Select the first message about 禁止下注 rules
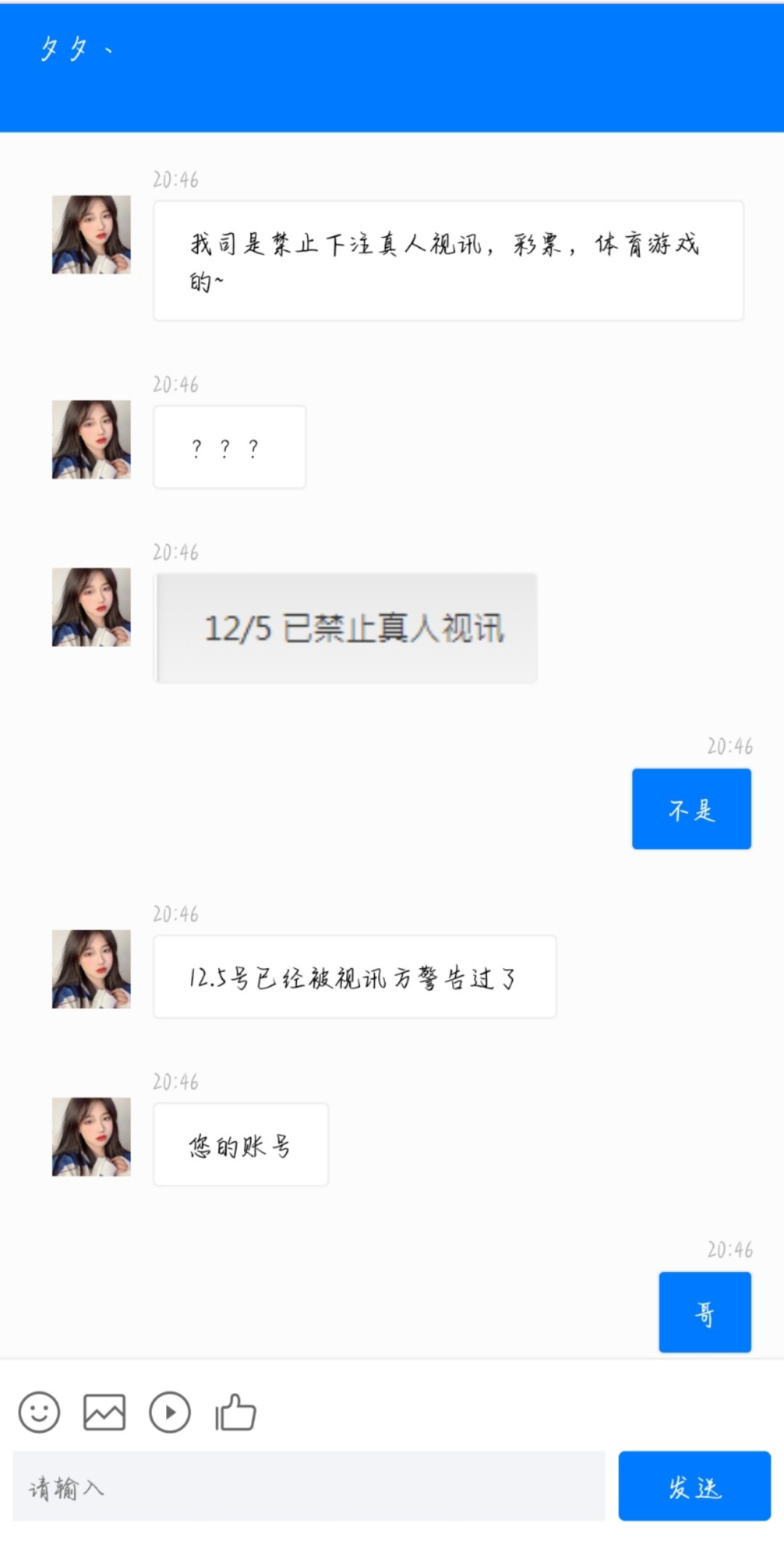The image size is (784, 1545). (447, 259)
